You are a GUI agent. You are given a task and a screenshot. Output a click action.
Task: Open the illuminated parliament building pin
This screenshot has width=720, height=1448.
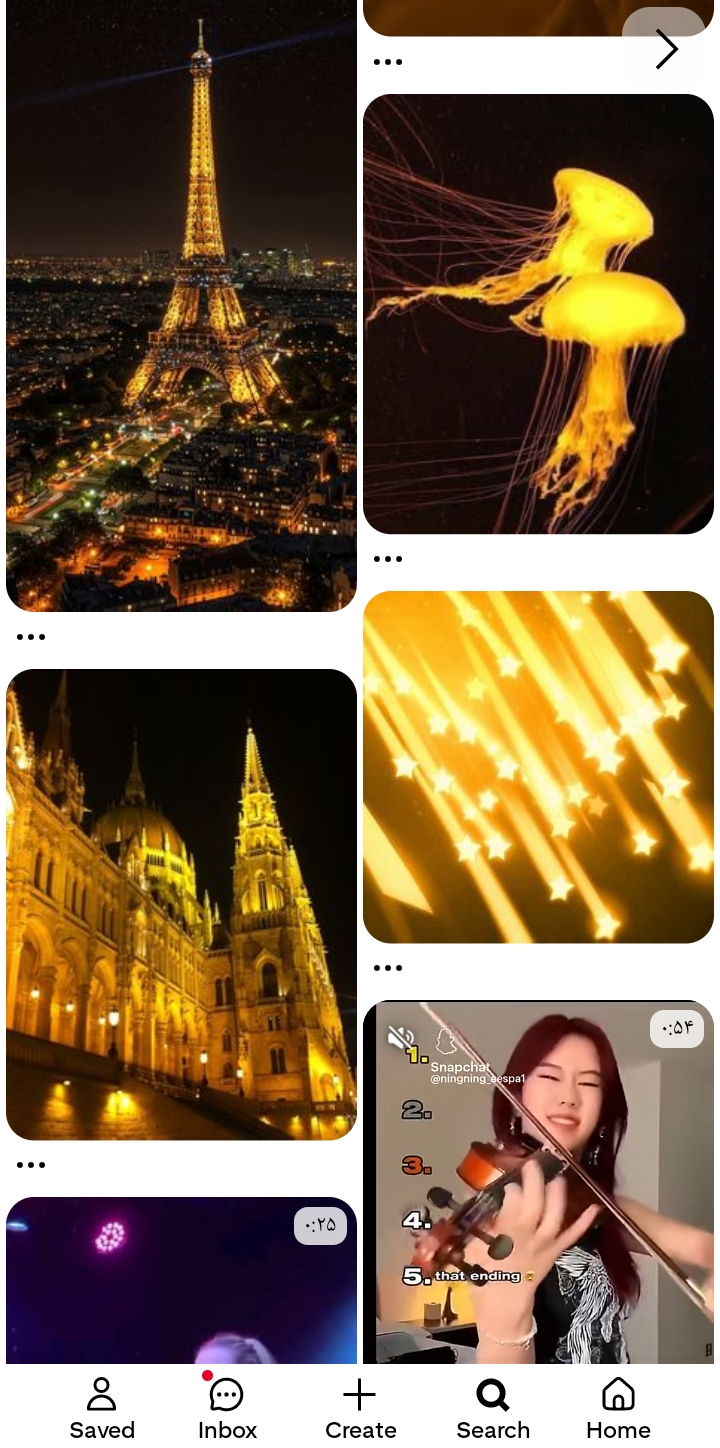181,904
